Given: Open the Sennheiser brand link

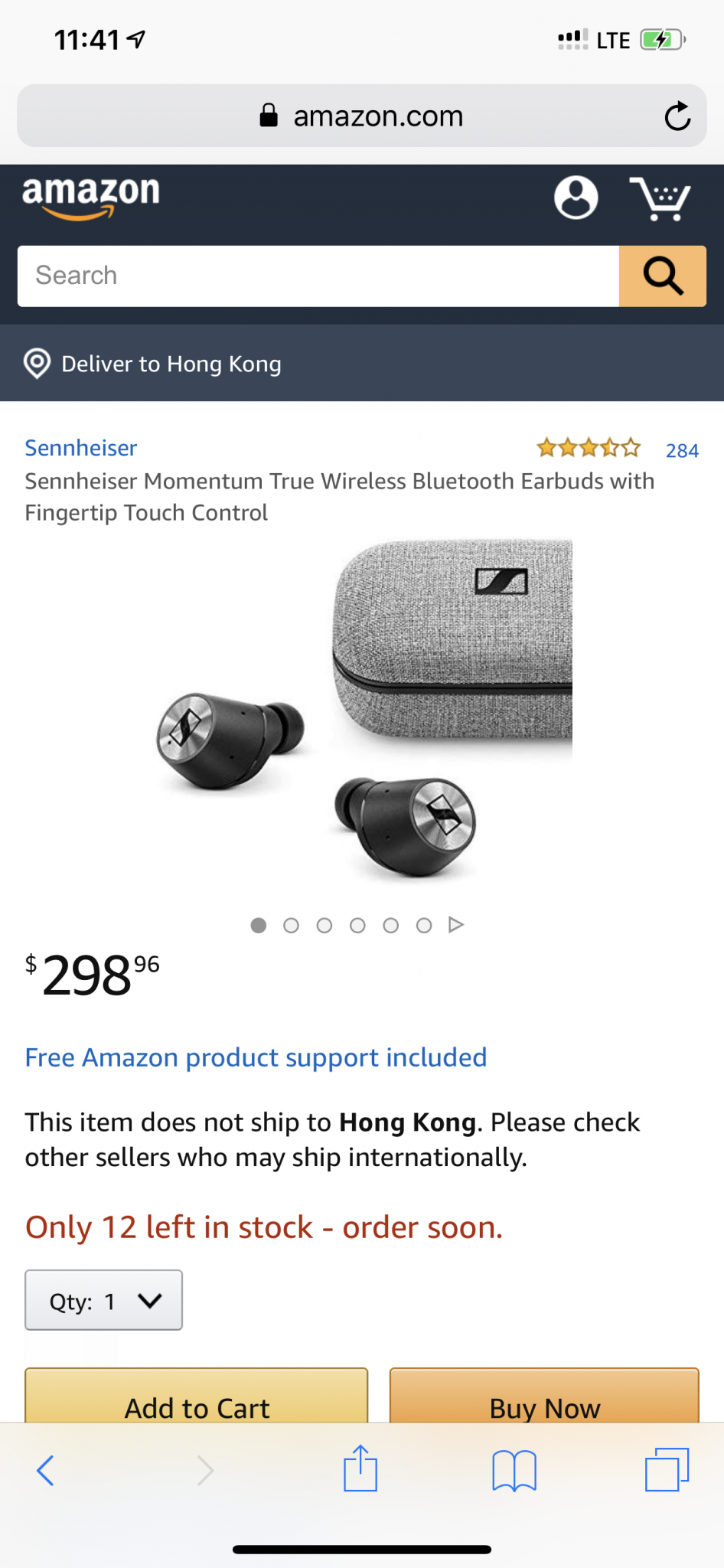Looking at the screenshot, I should tap(80, 448).
